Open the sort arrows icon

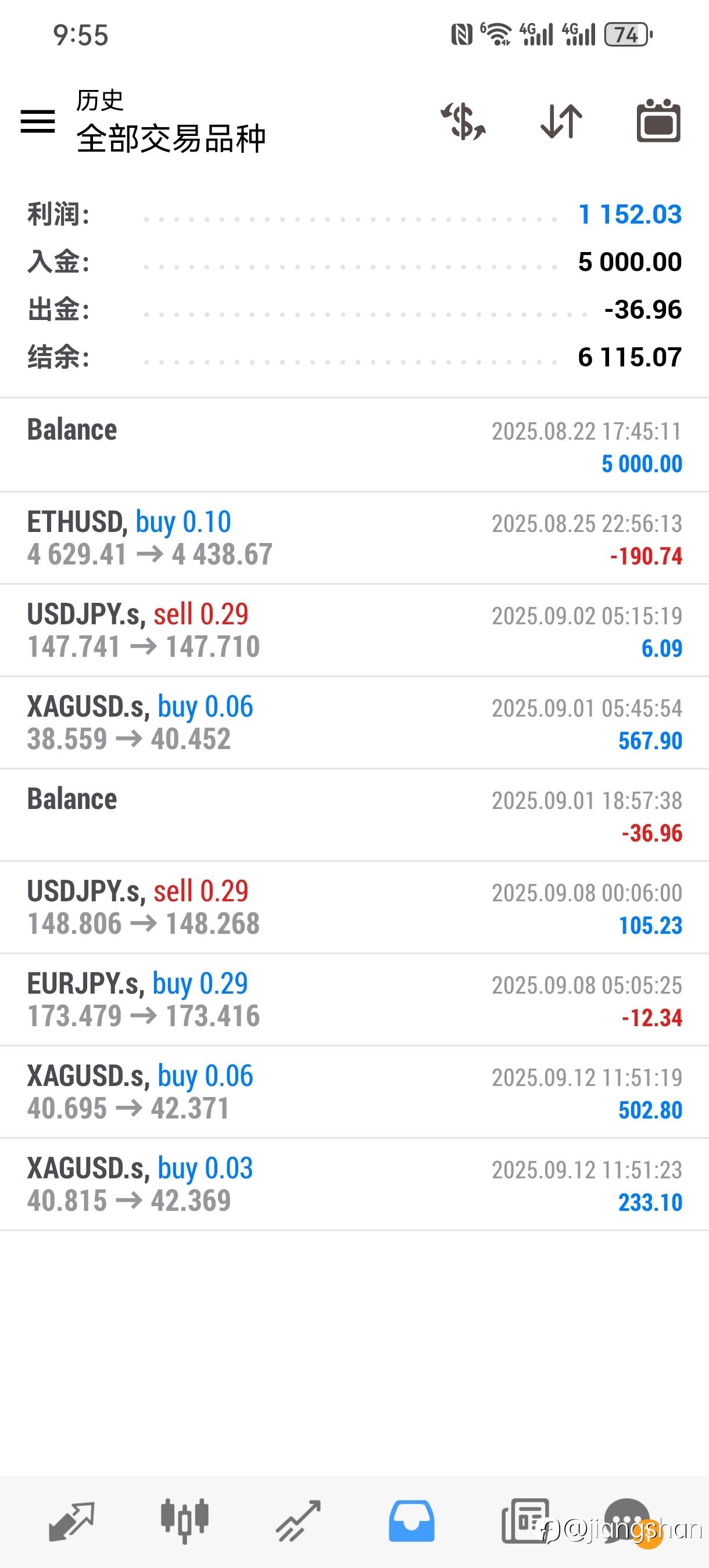point(561,121)
